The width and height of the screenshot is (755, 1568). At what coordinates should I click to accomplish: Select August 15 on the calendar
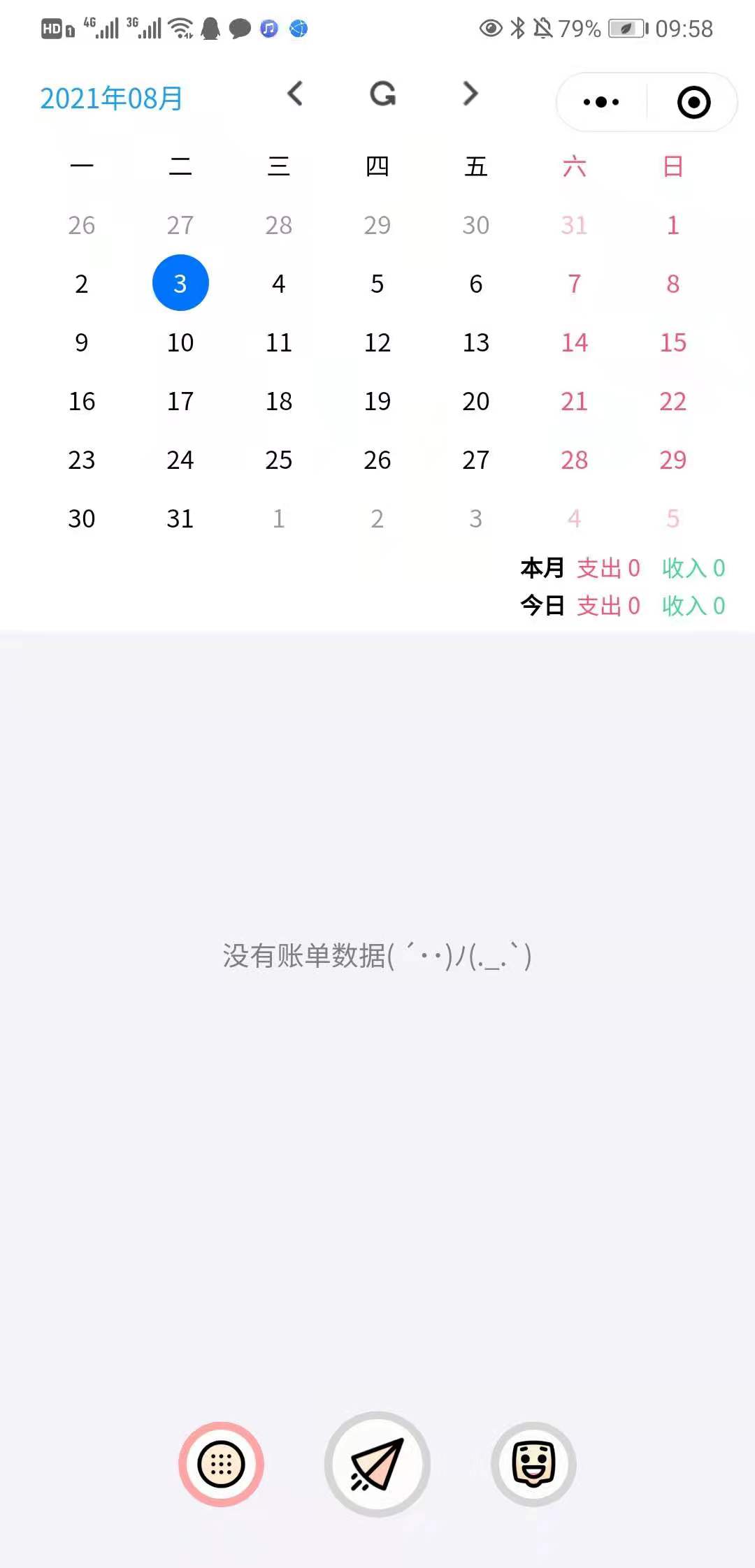pyautogui.click(x=673, y=342)
